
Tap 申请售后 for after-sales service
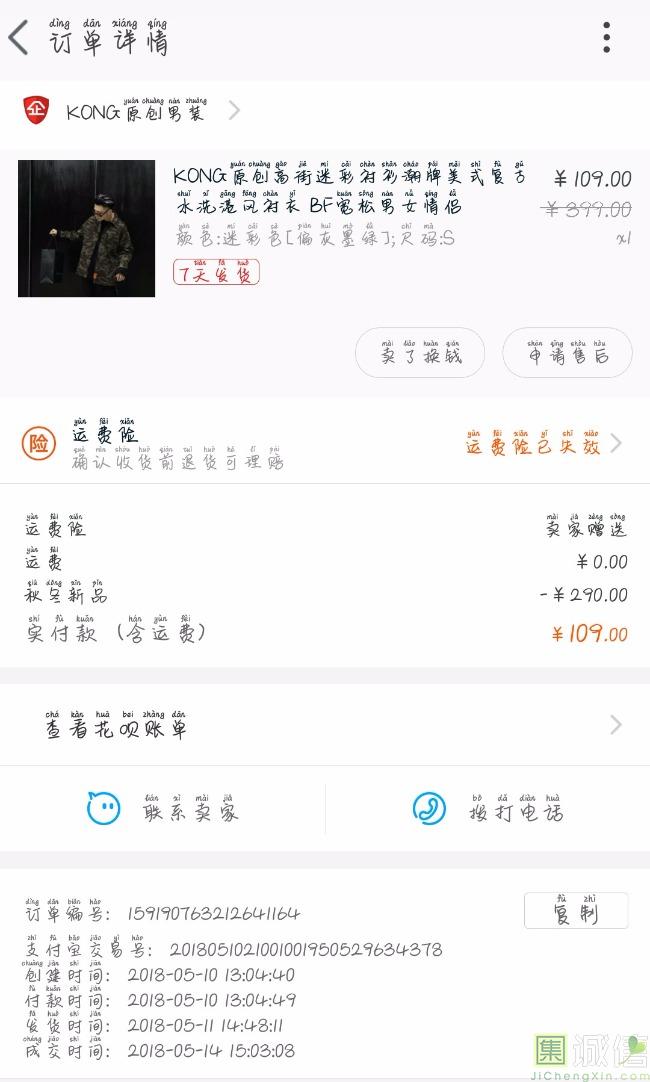coord(567,354)
